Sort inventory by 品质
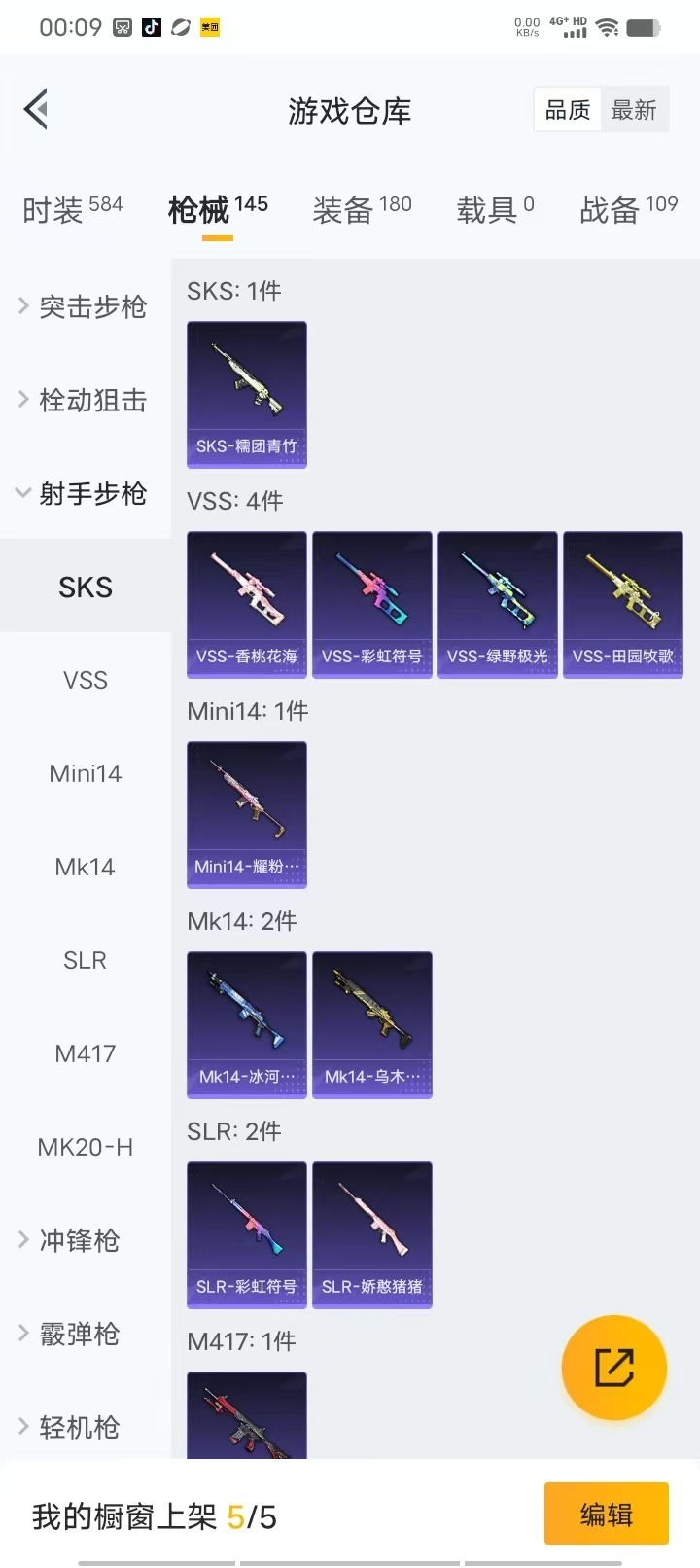700x1568 pixels. (568, 110)
